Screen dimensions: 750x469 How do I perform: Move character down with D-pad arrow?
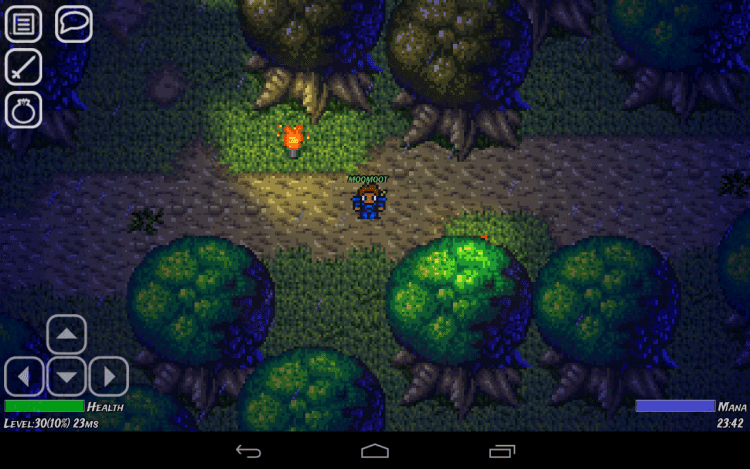pos(67,377)
